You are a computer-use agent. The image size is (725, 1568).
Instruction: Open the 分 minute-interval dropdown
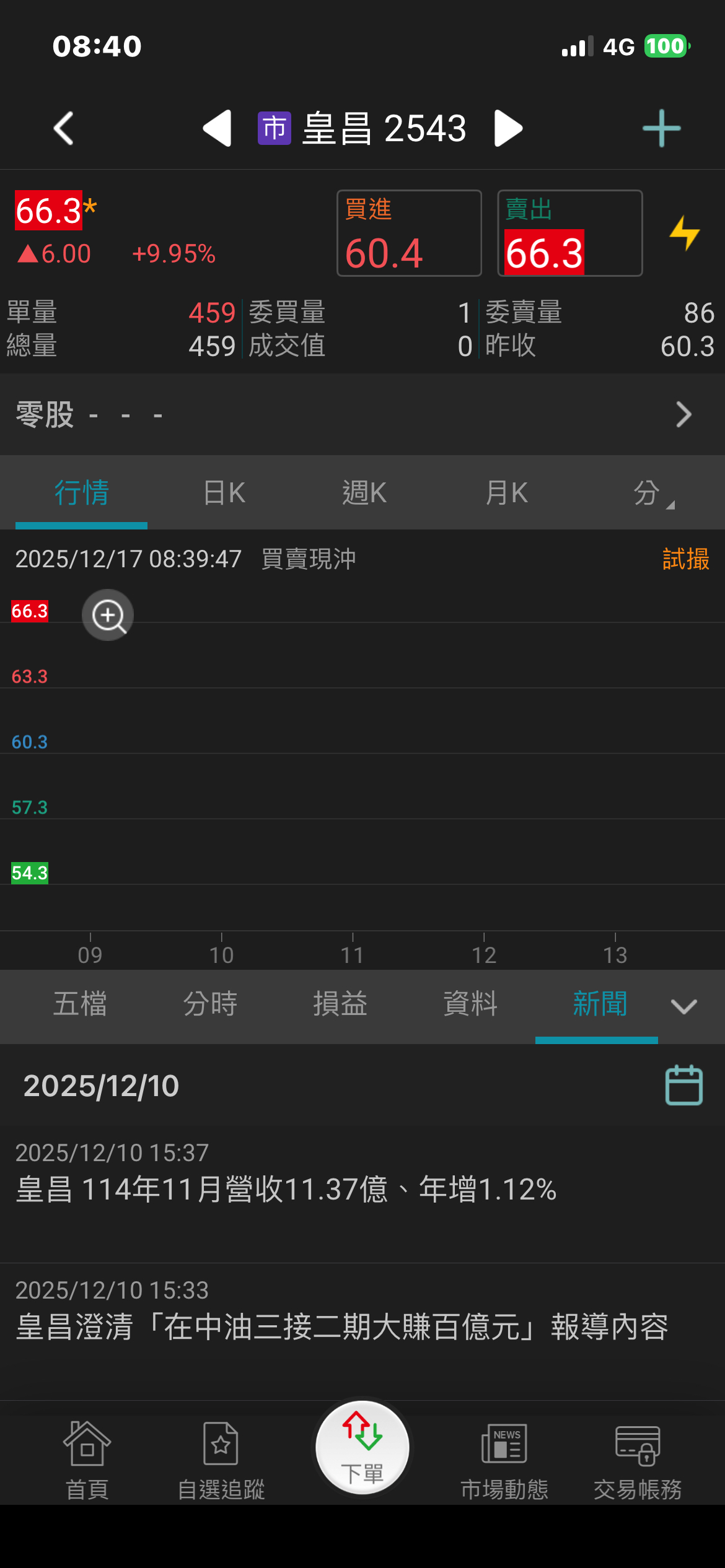[651, 493]
